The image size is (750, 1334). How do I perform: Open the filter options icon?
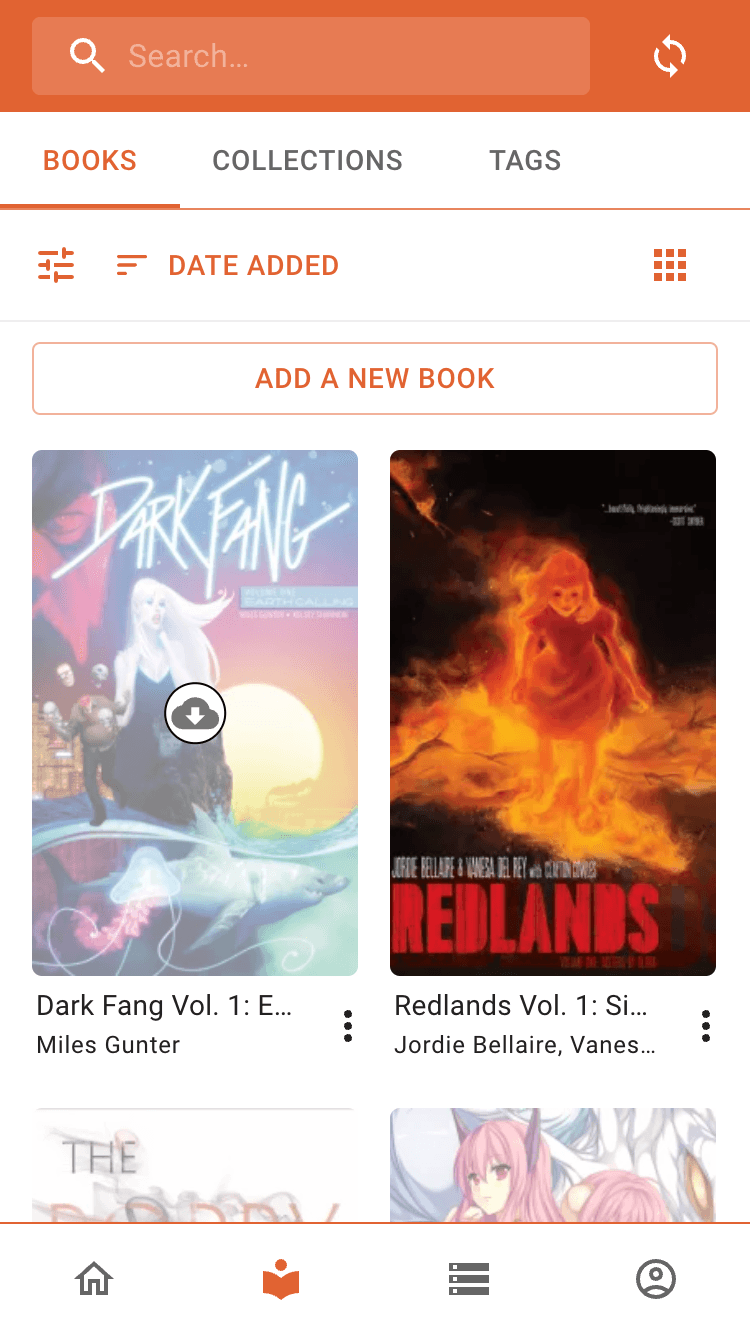(x=56, y=265)
